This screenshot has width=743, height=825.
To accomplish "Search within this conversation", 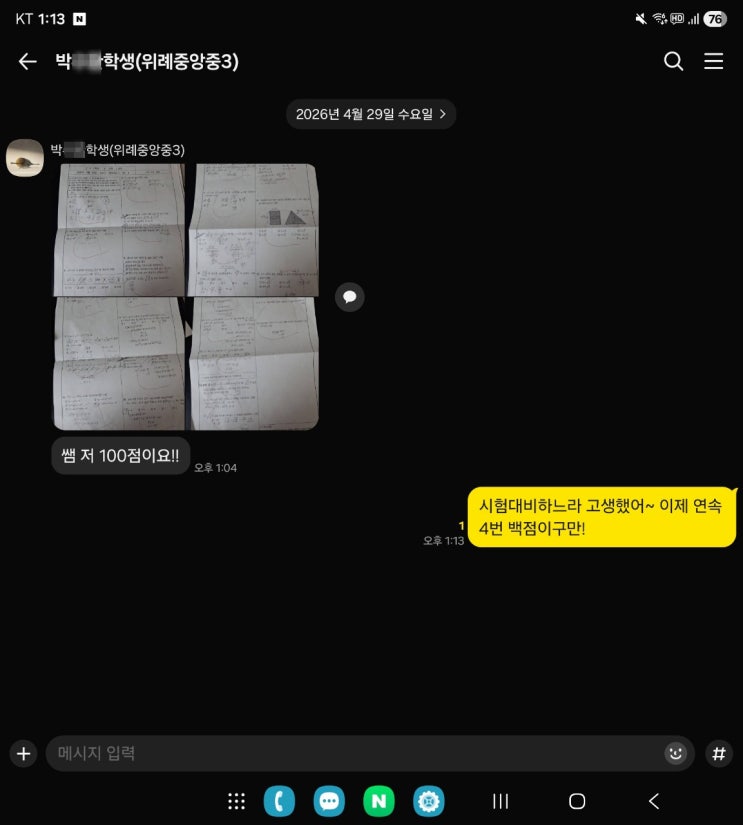I will pos(673,62).
